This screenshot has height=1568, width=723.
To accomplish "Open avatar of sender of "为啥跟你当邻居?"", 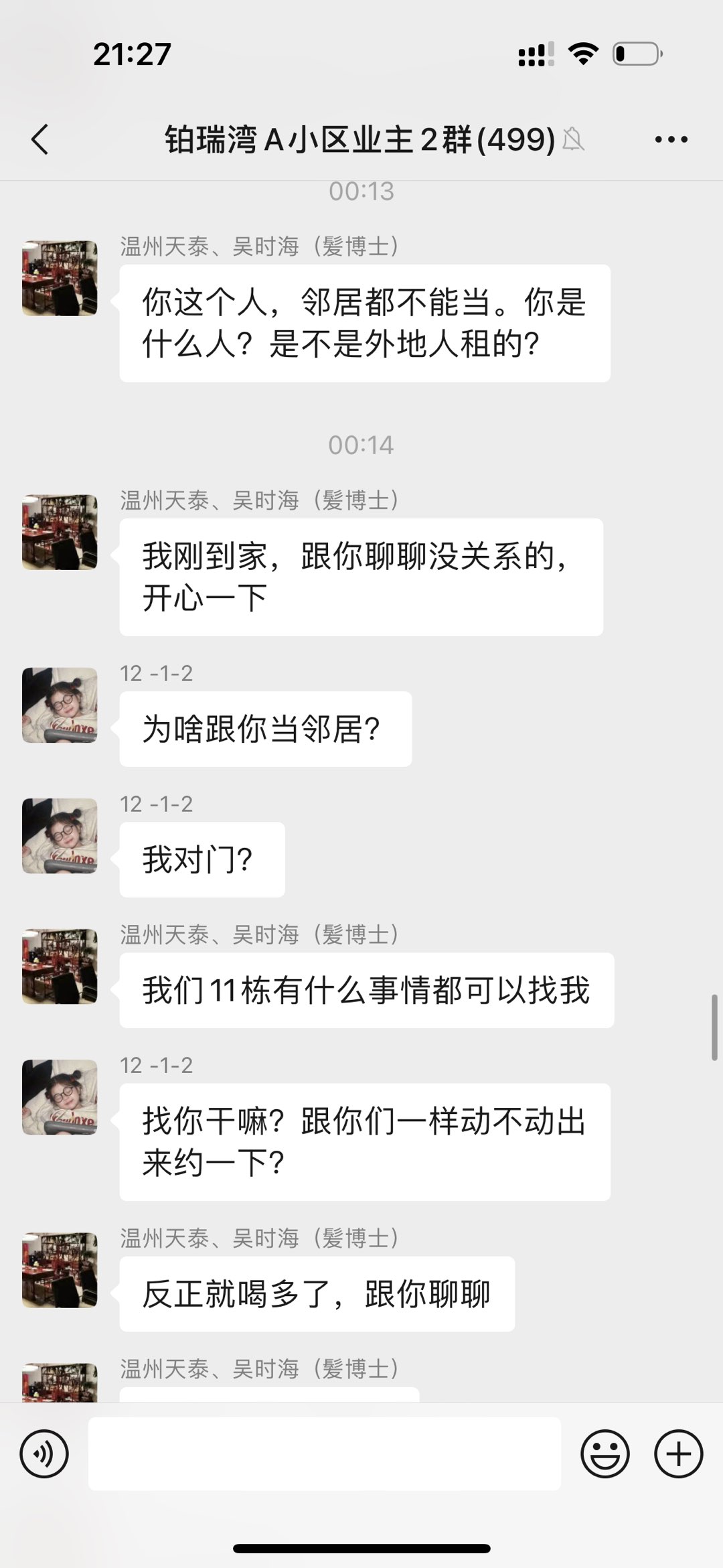I will [60, 705].
